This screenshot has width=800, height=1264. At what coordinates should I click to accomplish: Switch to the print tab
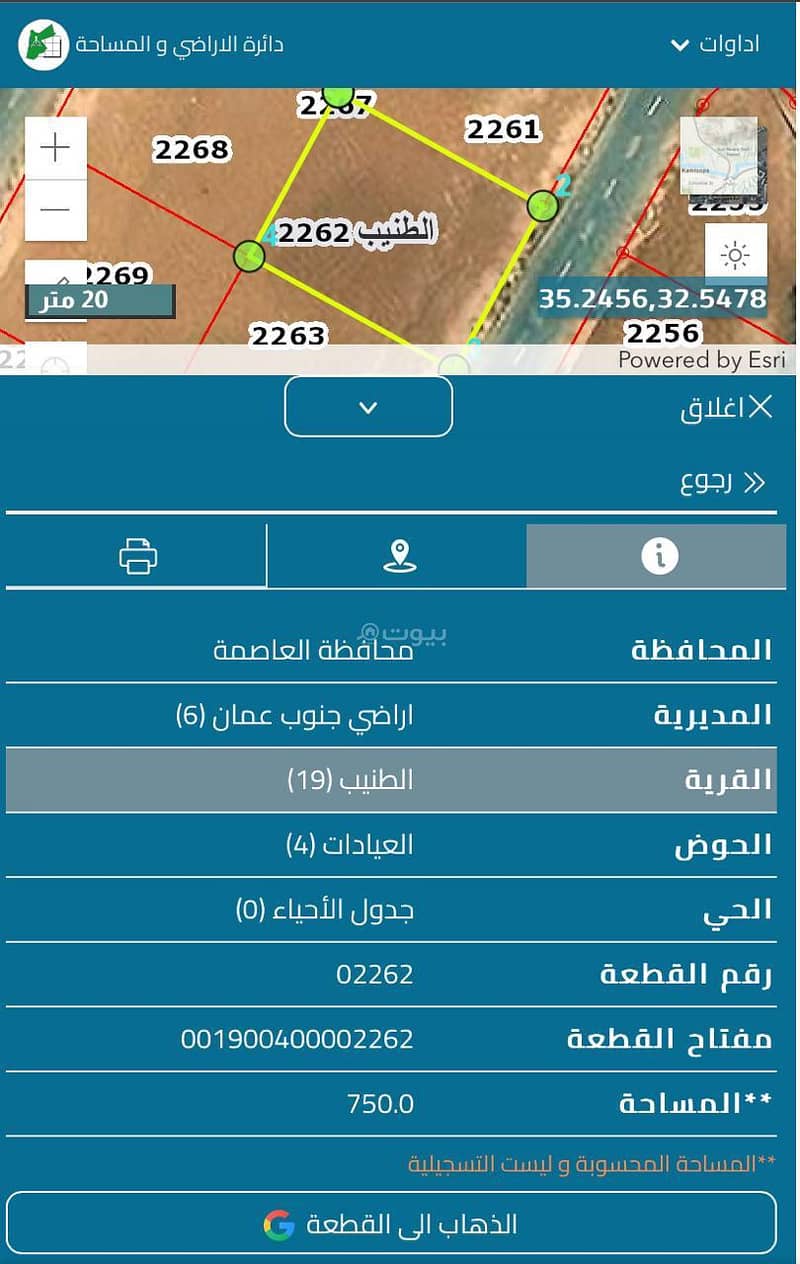click(x=138, y=556)
